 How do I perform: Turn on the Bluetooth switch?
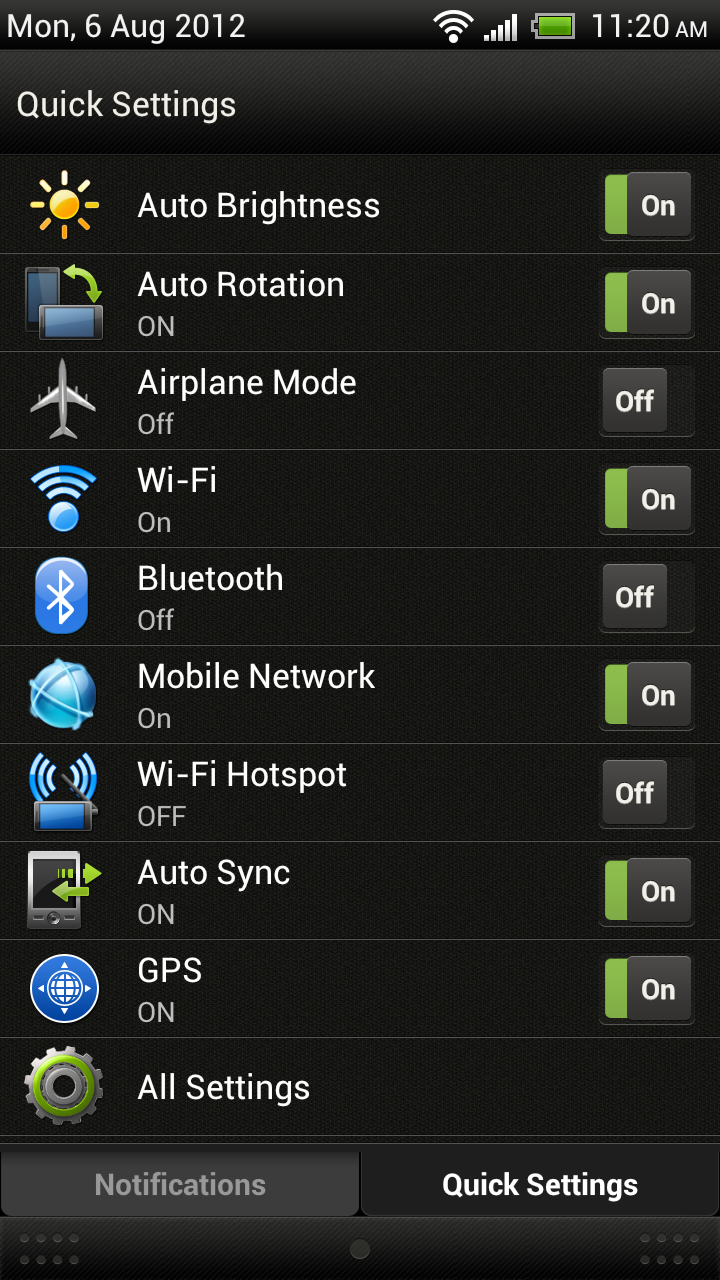[x=647, y=598]
